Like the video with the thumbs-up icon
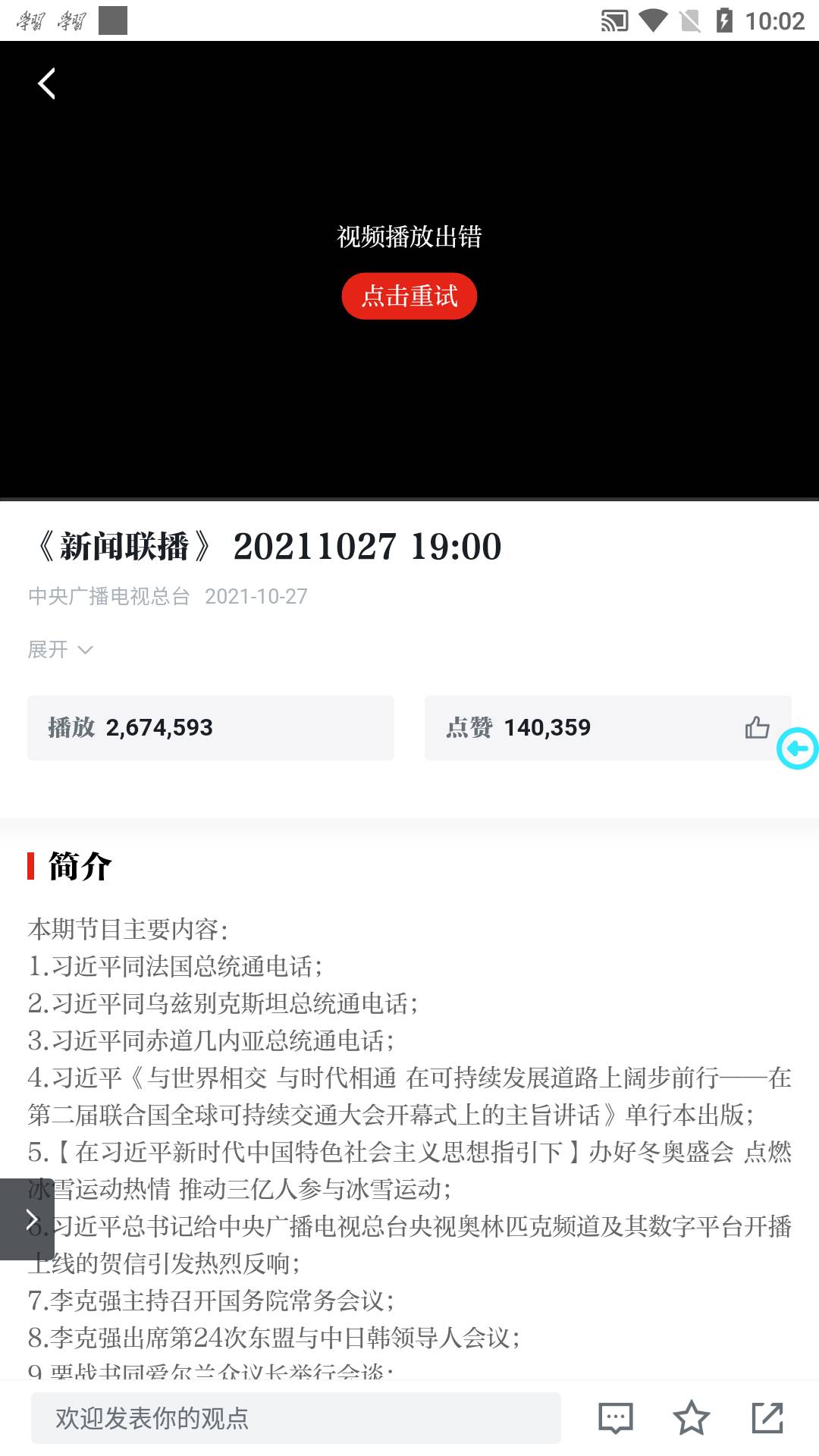 point(757,727)
